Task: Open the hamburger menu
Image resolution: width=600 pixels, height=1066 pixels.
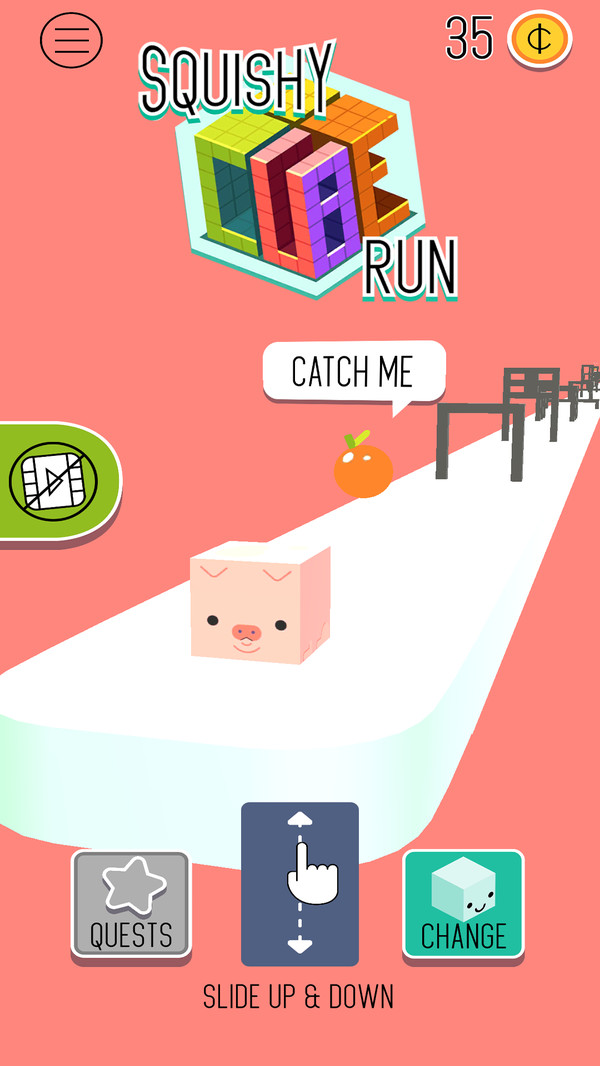Action: pos(71,40)
